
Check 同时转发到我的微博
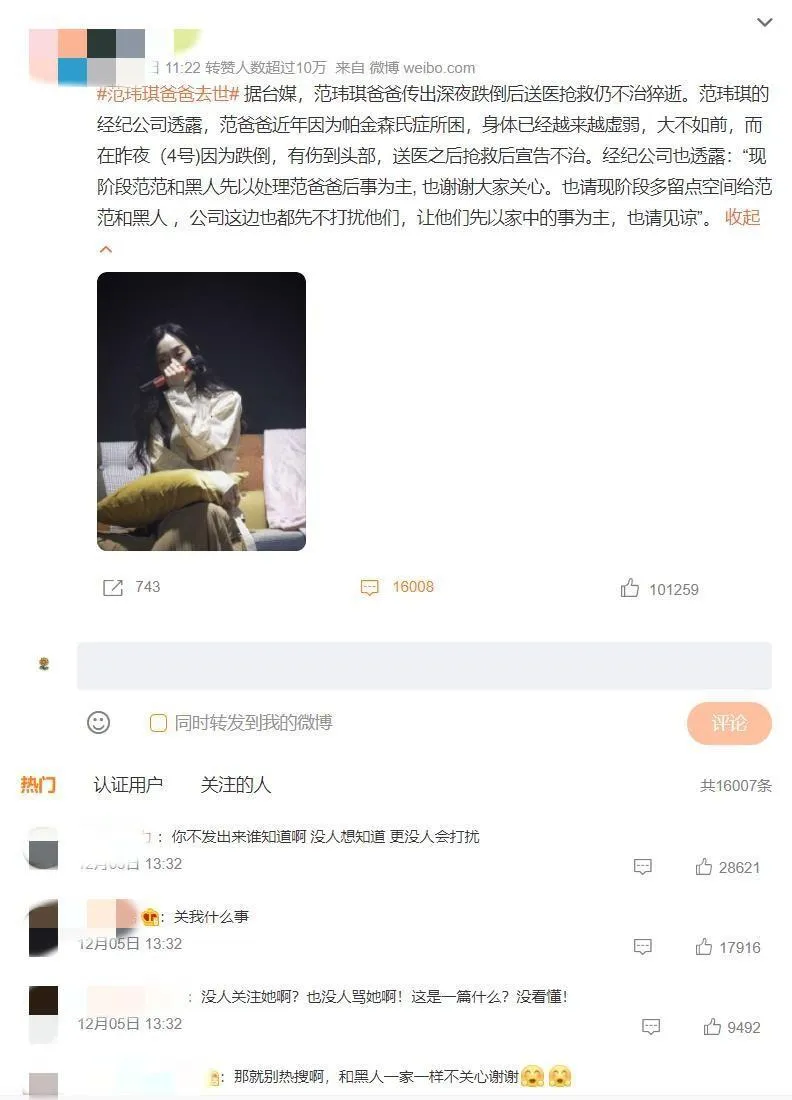click(158, 723)
